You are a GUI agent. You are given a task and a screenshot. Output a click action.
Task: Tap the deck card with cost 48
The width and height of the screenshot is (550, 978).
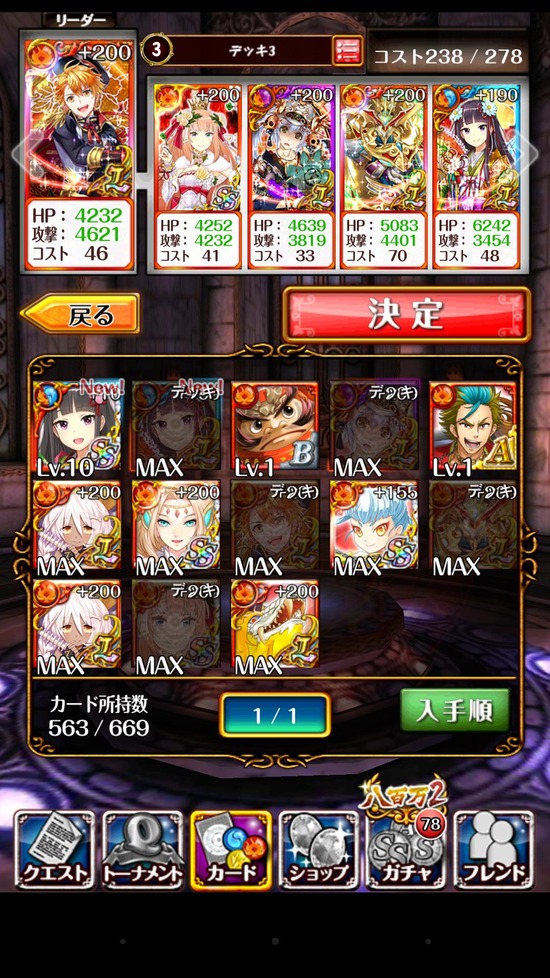click(x=477, y=177)
